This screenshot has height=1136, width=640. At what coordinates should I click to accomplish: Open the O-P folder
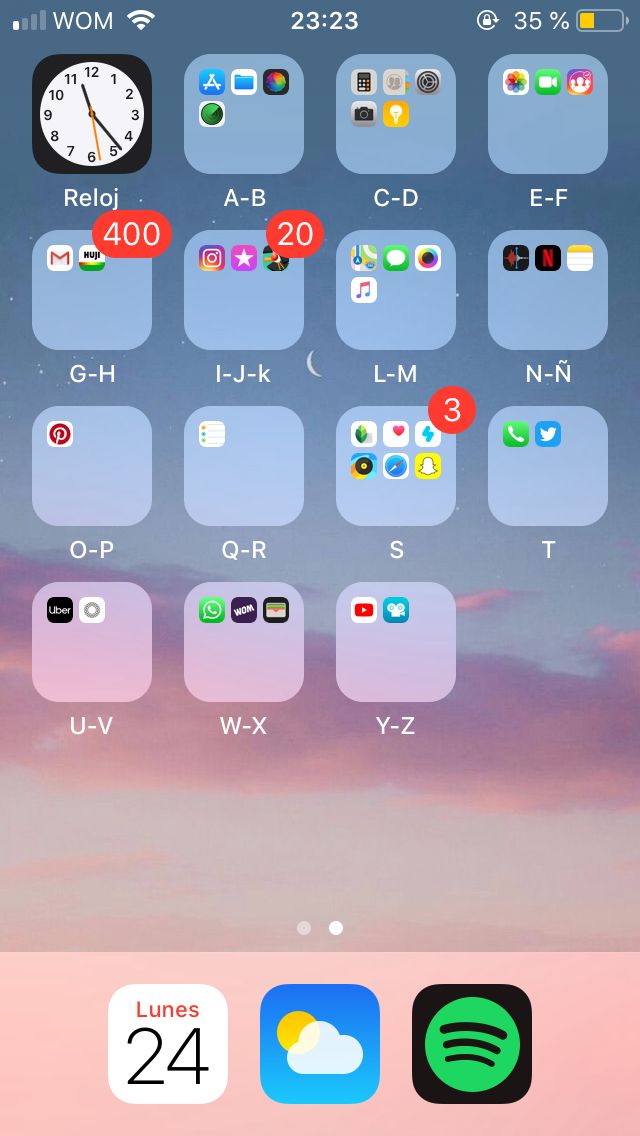point(92,466)
